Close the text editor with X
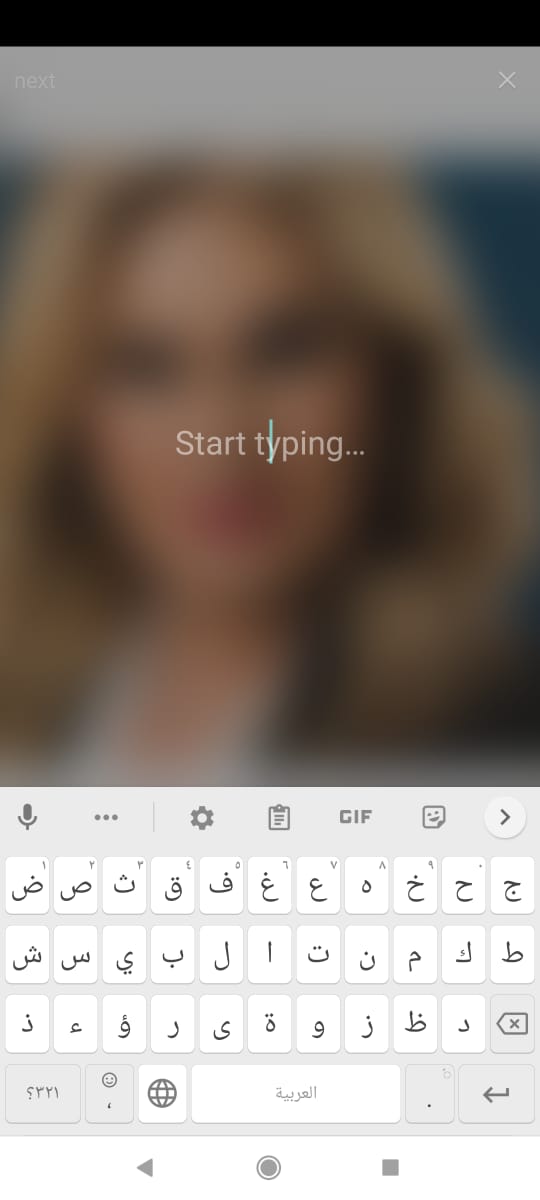 coord(507,80)
